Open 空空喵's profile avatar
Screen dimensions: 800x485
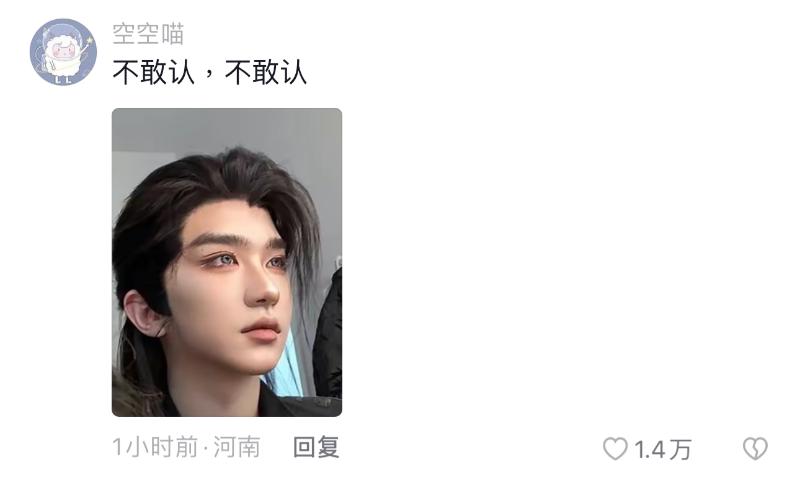(62, 52)
